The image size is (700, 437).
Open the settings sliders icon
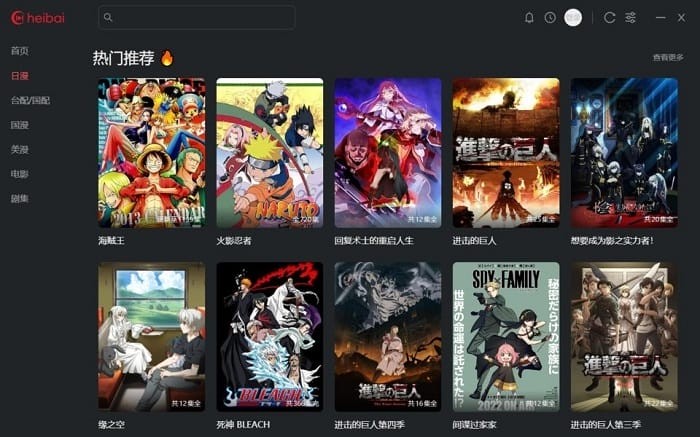click(x=630, y=17)
